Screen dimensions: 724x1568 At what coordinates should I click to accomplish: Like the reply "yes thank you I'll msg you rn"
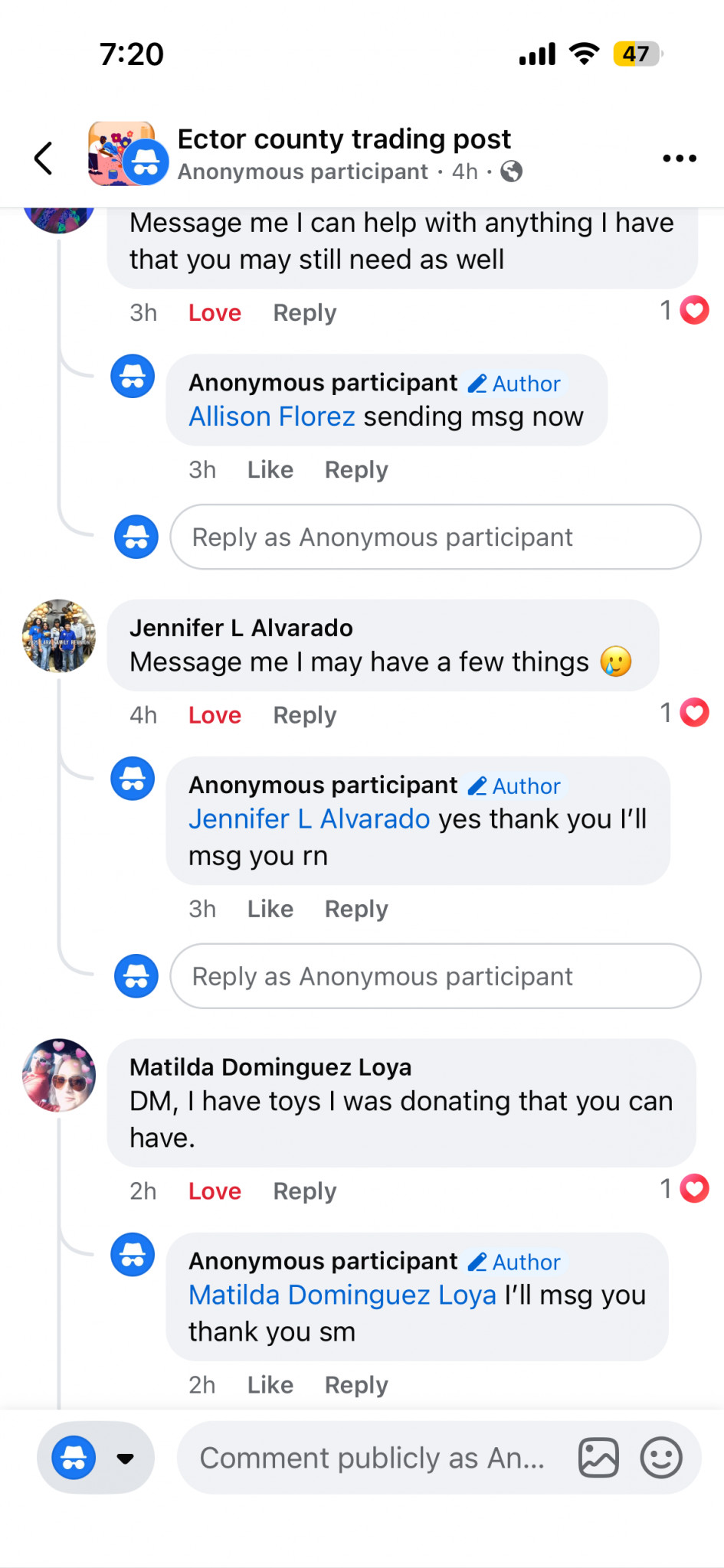tap(270, 910)
